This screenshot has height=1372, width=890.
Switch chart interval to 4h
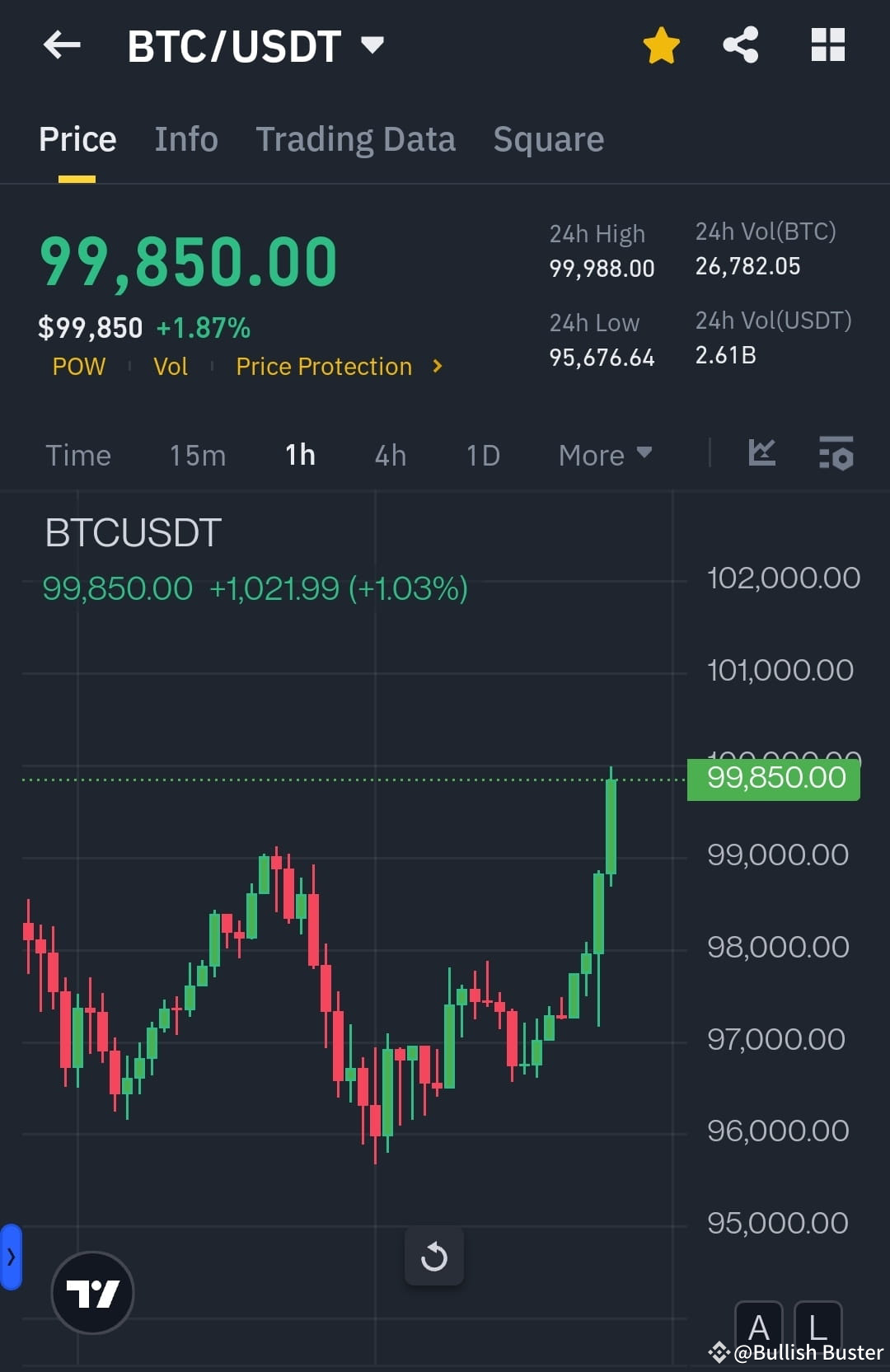click(390, 454)
